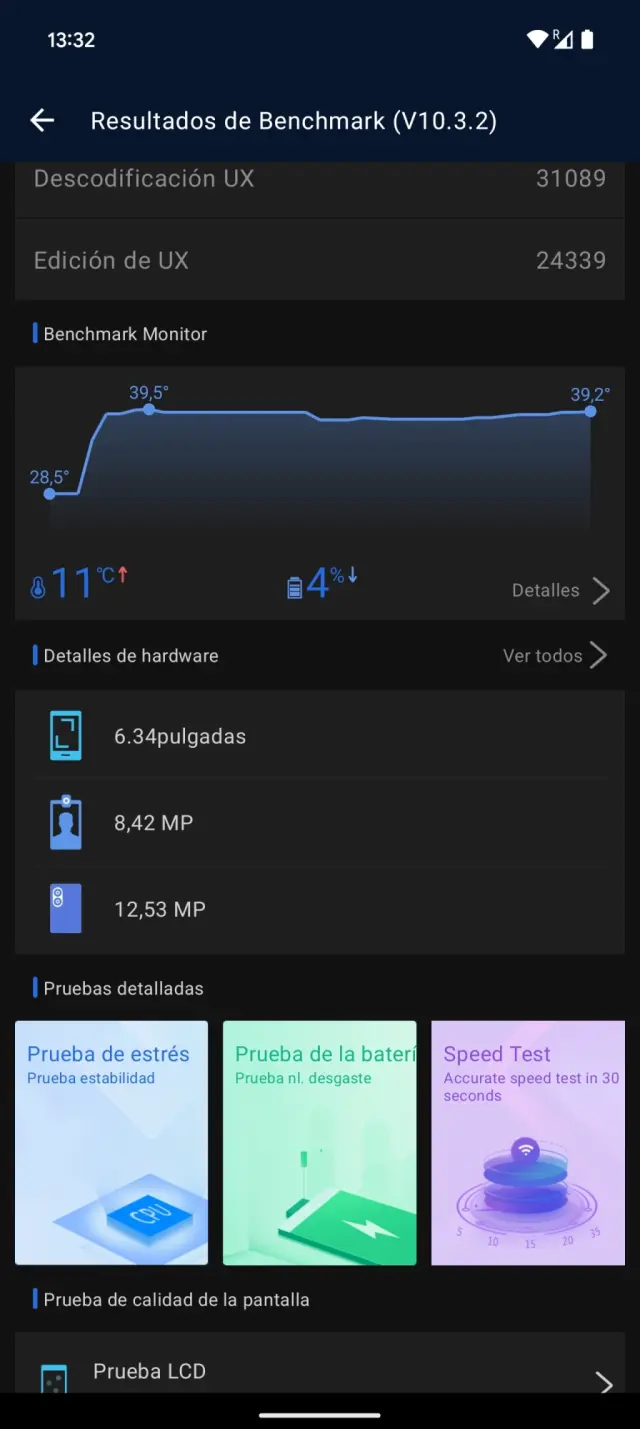This screenshot has height=1429, width=640.
Task: Open the Prueba de estrés card
Action: pyautogui.click(x=111, y=1142)
